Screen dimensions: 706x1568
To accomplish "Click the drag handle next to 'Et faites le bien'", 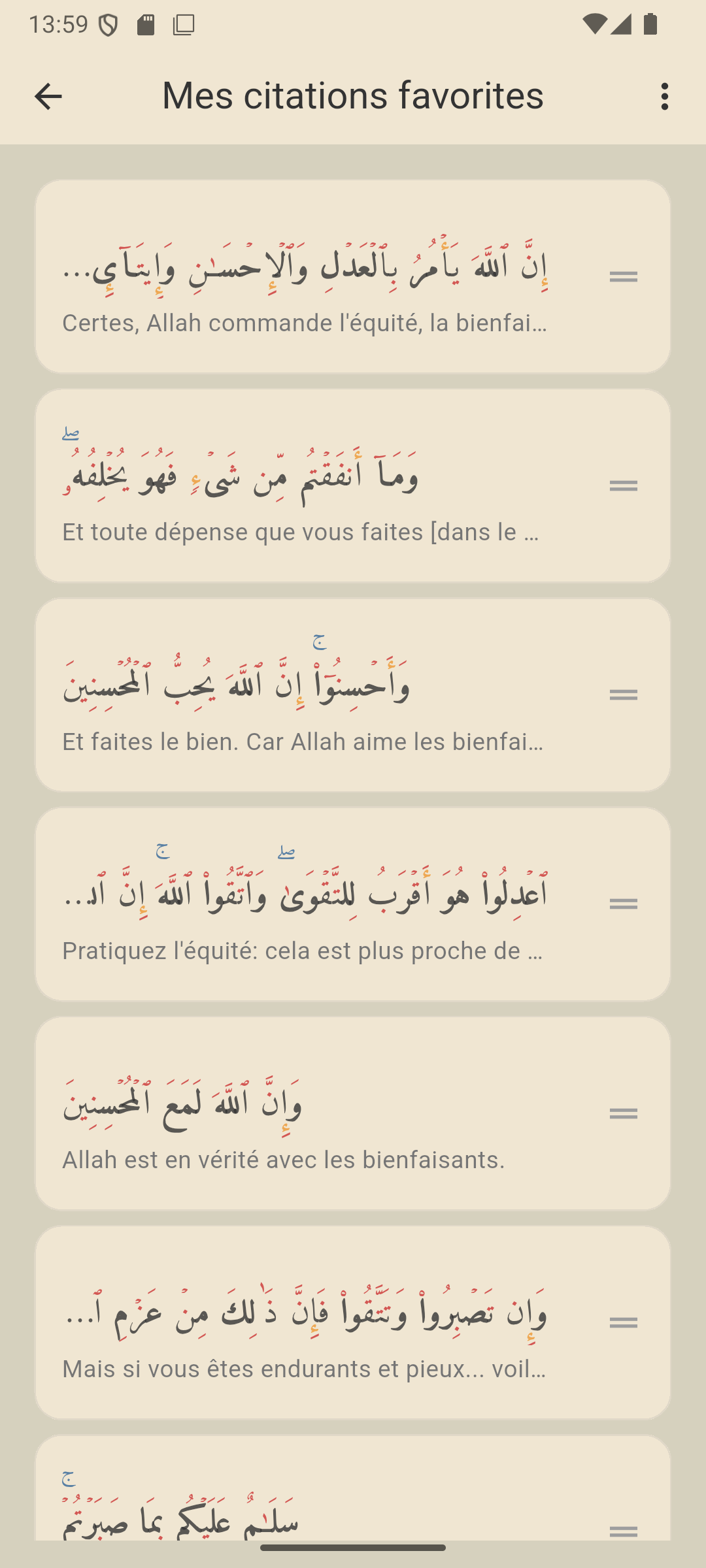I will (624, 694).
